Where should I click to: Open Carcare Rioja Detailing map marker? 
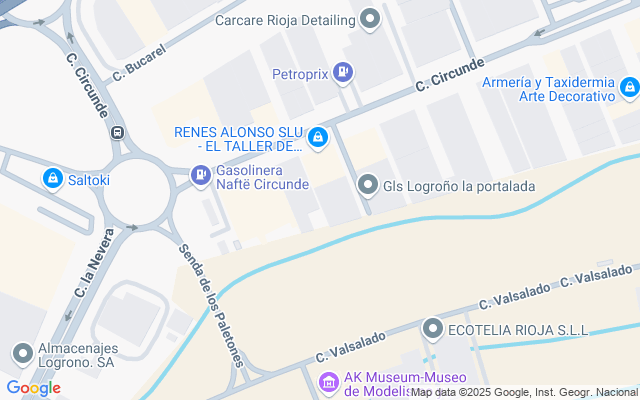371,19
